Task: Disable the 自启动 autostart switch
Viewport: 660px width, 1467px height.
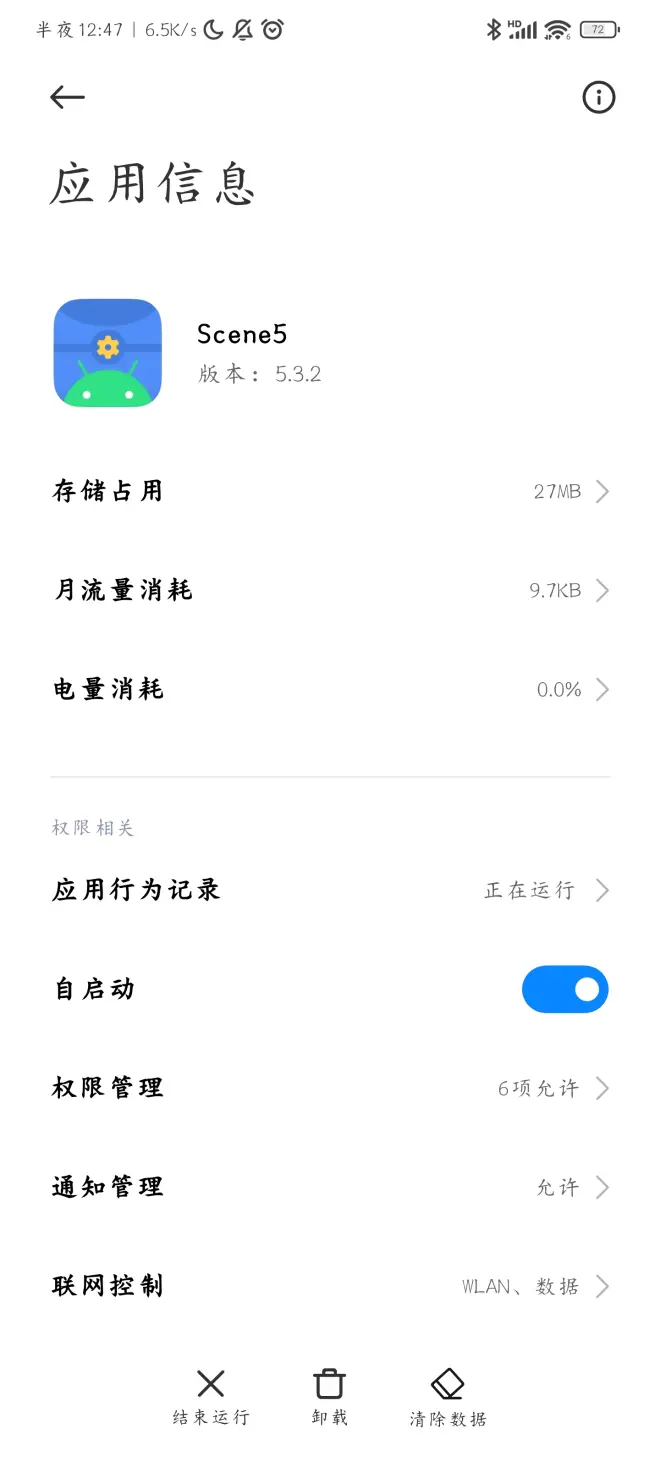Action: click(565, 989)
